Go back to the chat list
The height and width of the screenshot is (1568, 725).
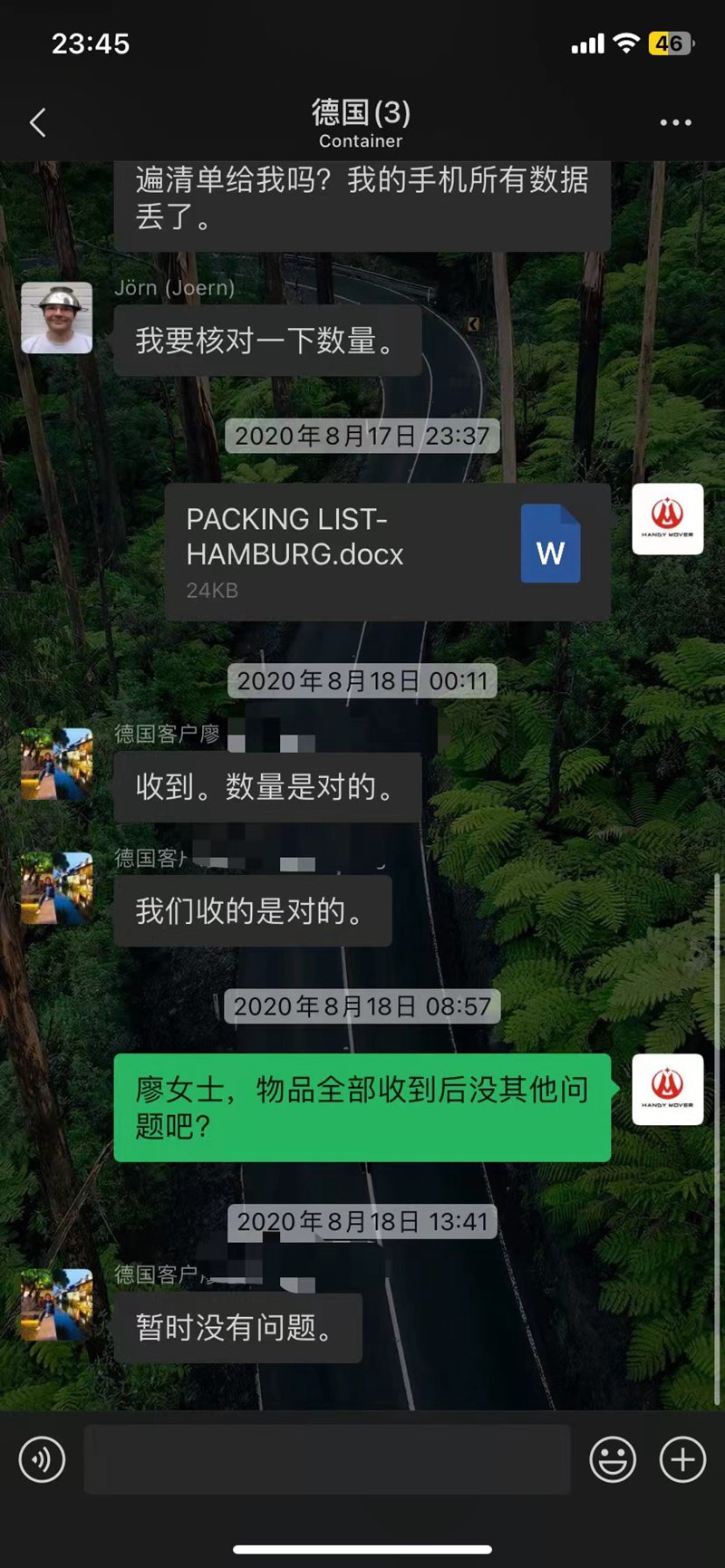(x=38, y=123)
